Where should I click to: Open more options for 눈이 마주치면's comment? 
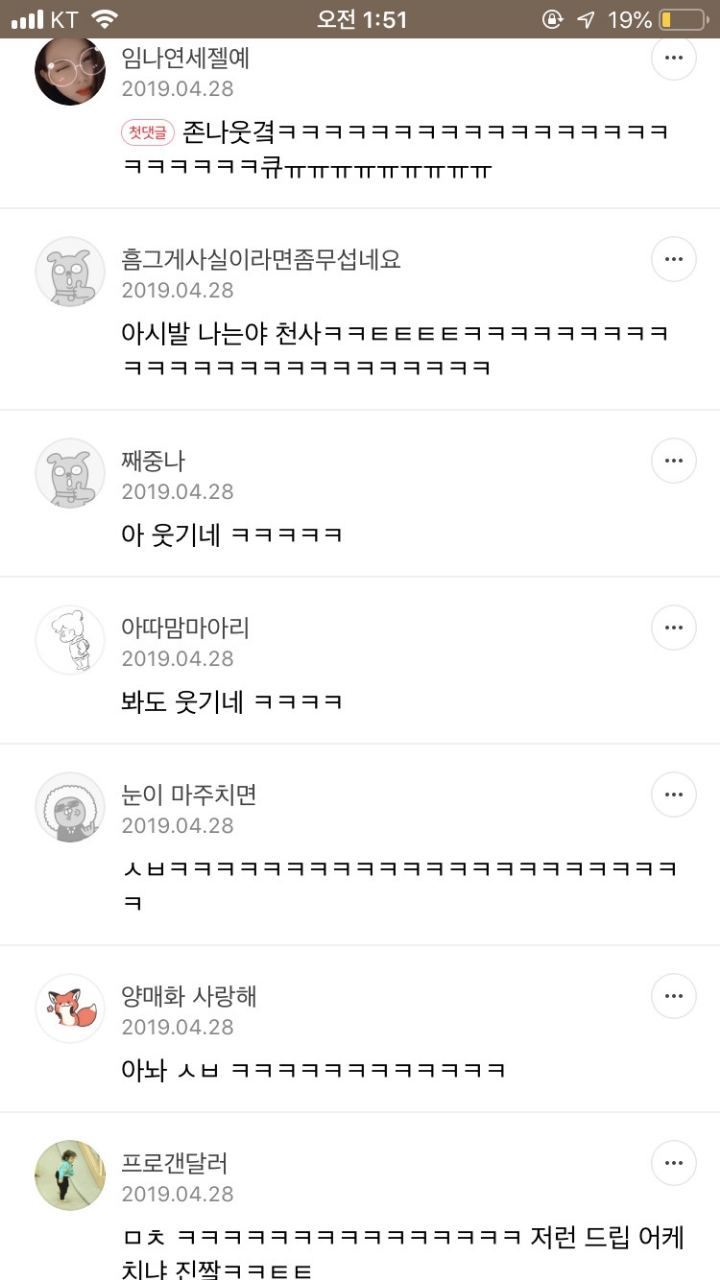[x=674, y=794]
